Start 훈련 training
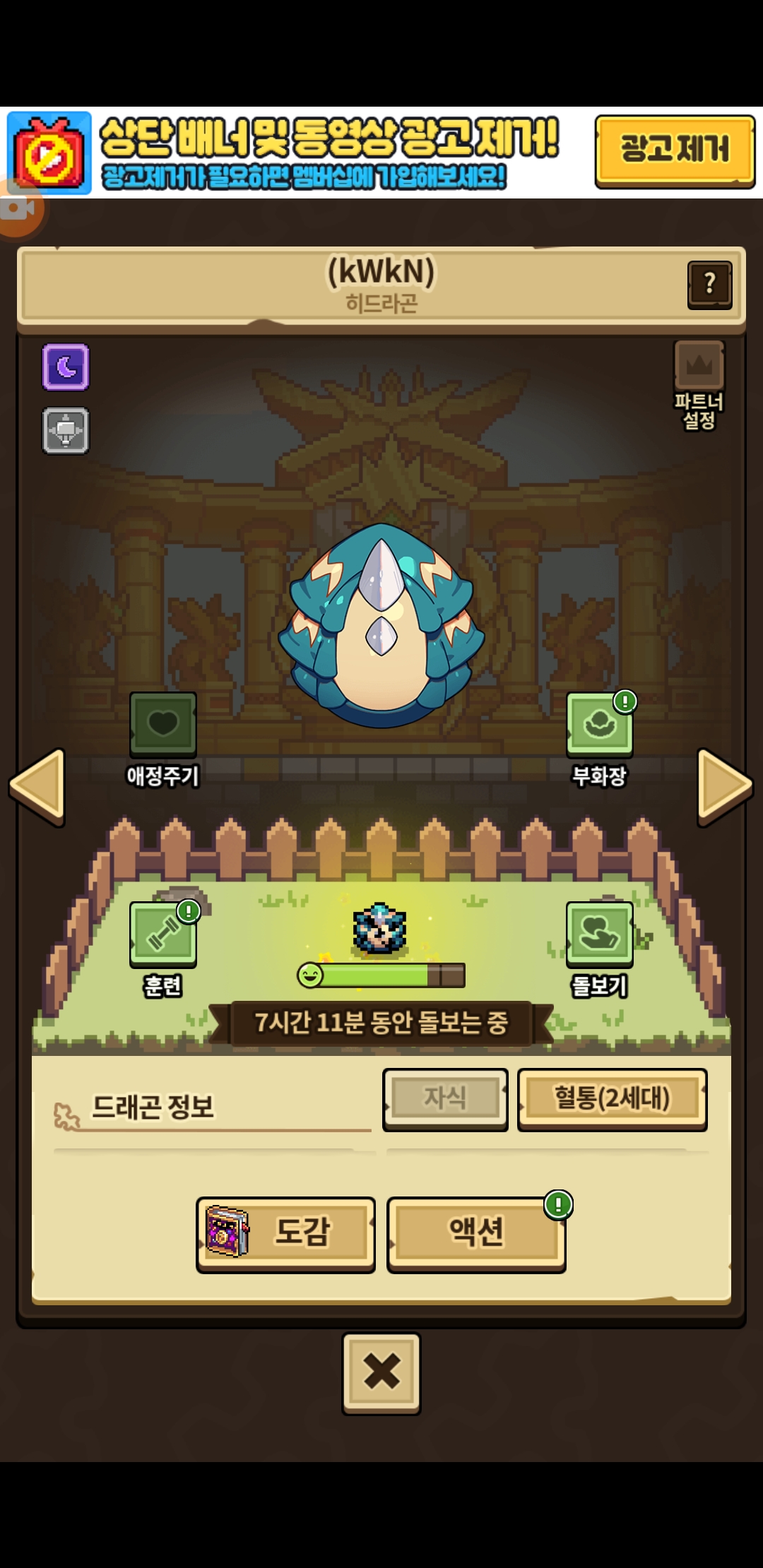 [162, 934]
